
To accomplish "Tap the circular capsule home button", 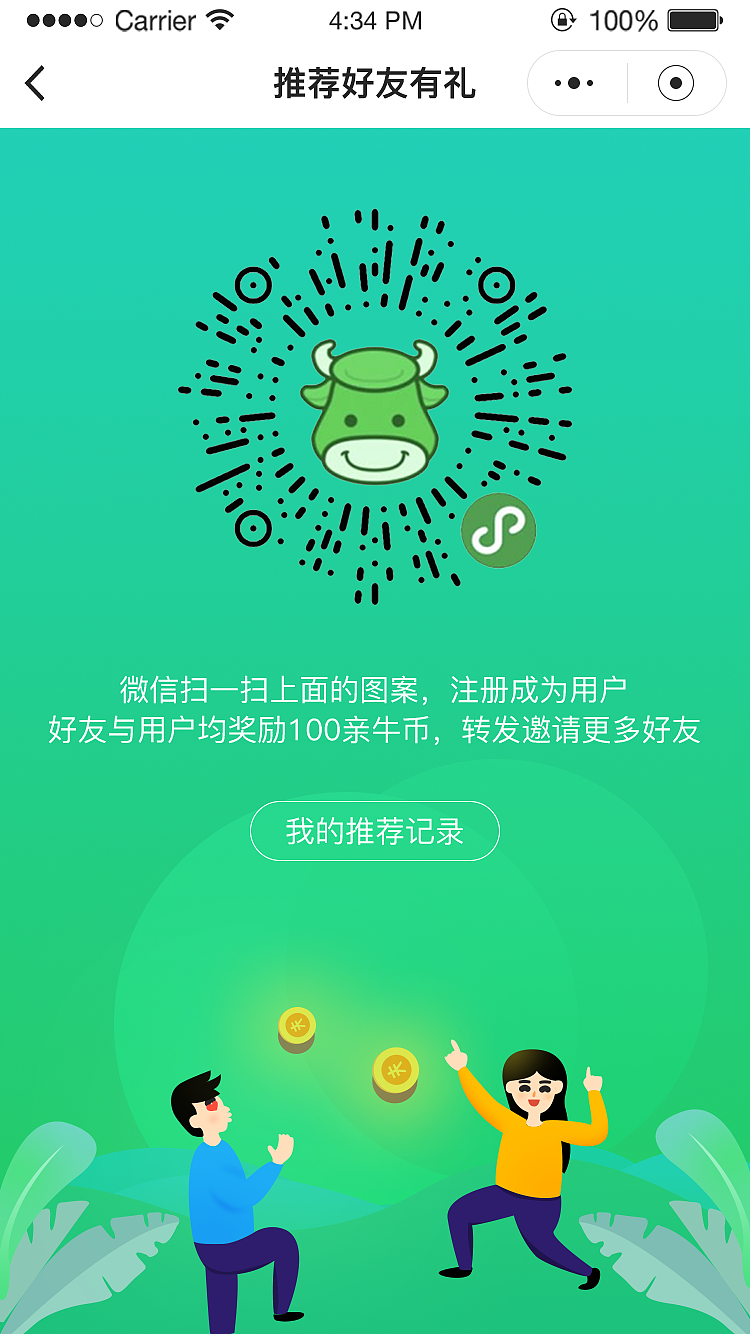I will (x=676, y=84).
